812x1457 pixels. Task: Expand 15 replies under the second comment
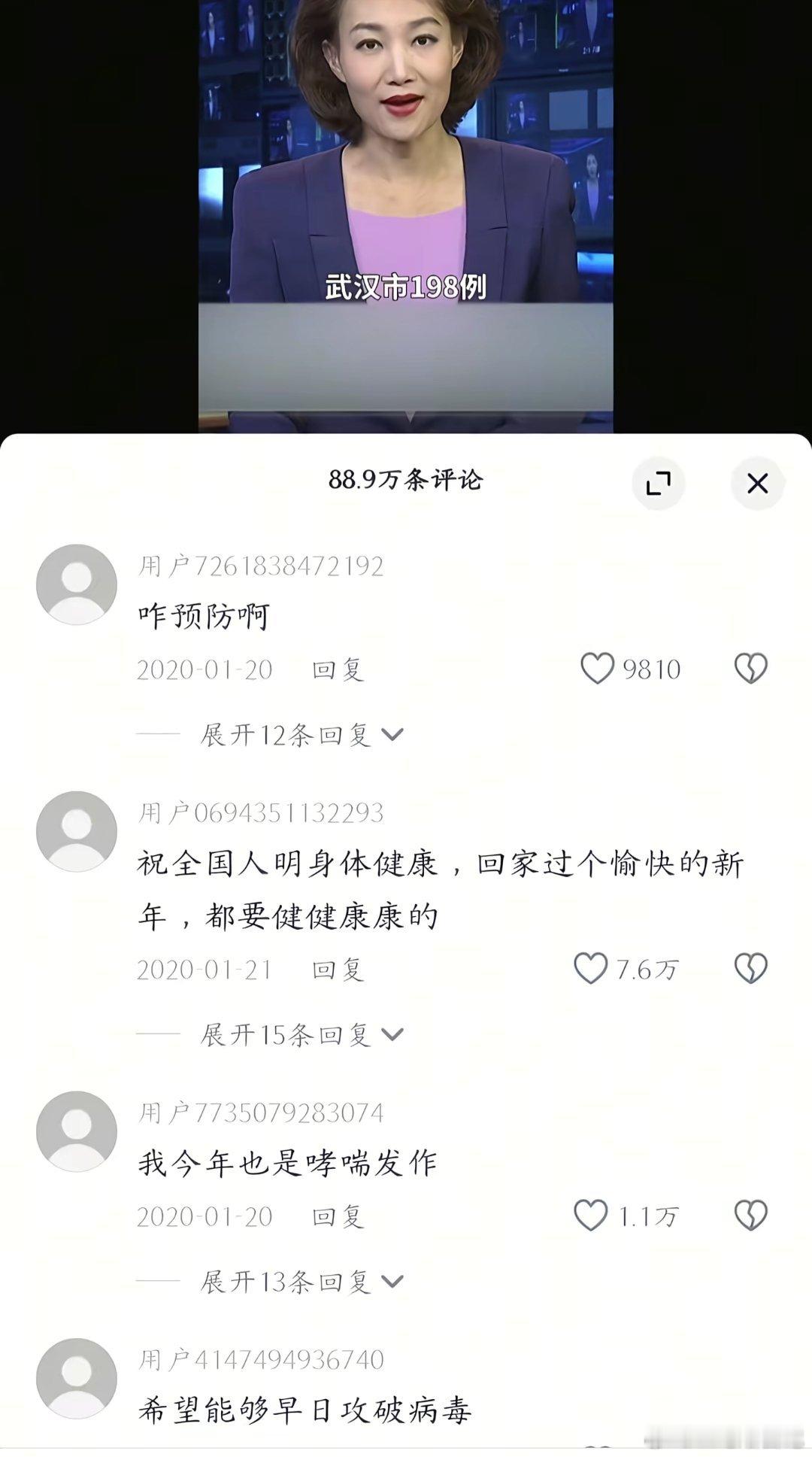tap(298, 1034)
